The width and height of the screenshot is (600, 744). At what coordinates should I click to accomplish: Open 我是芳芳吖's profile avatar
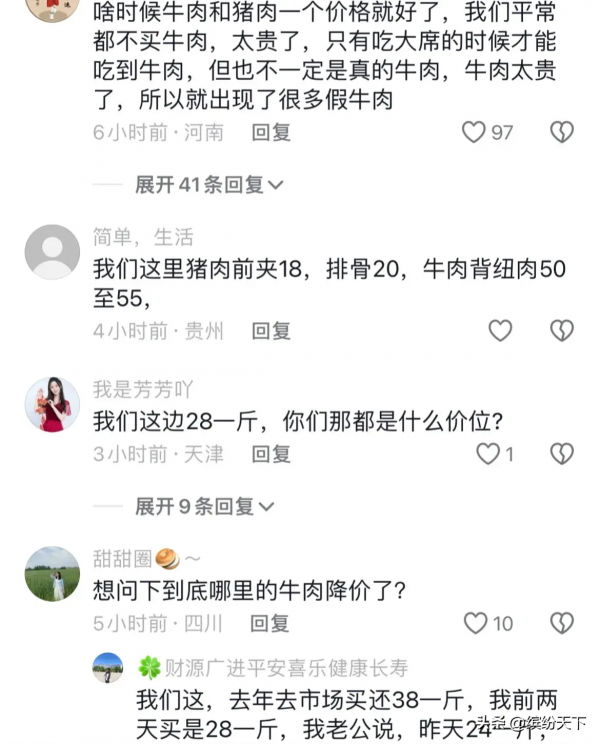click(52, 404)
